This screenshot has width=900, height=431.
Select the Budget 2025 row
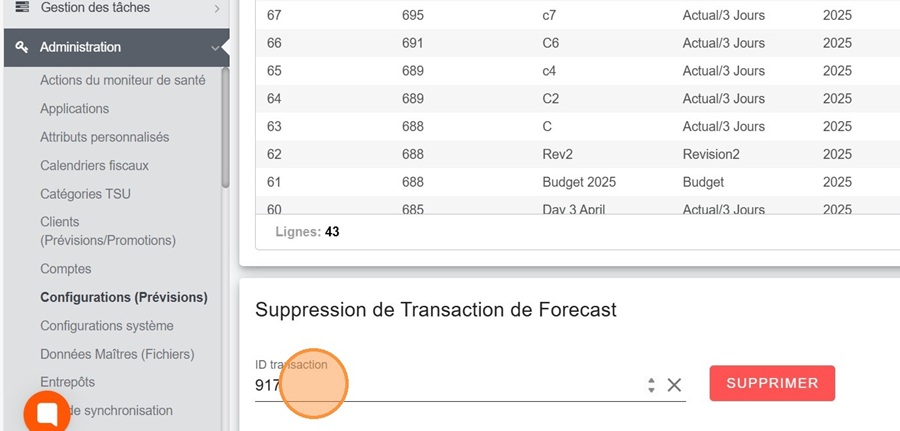click(x=578, y=182)
